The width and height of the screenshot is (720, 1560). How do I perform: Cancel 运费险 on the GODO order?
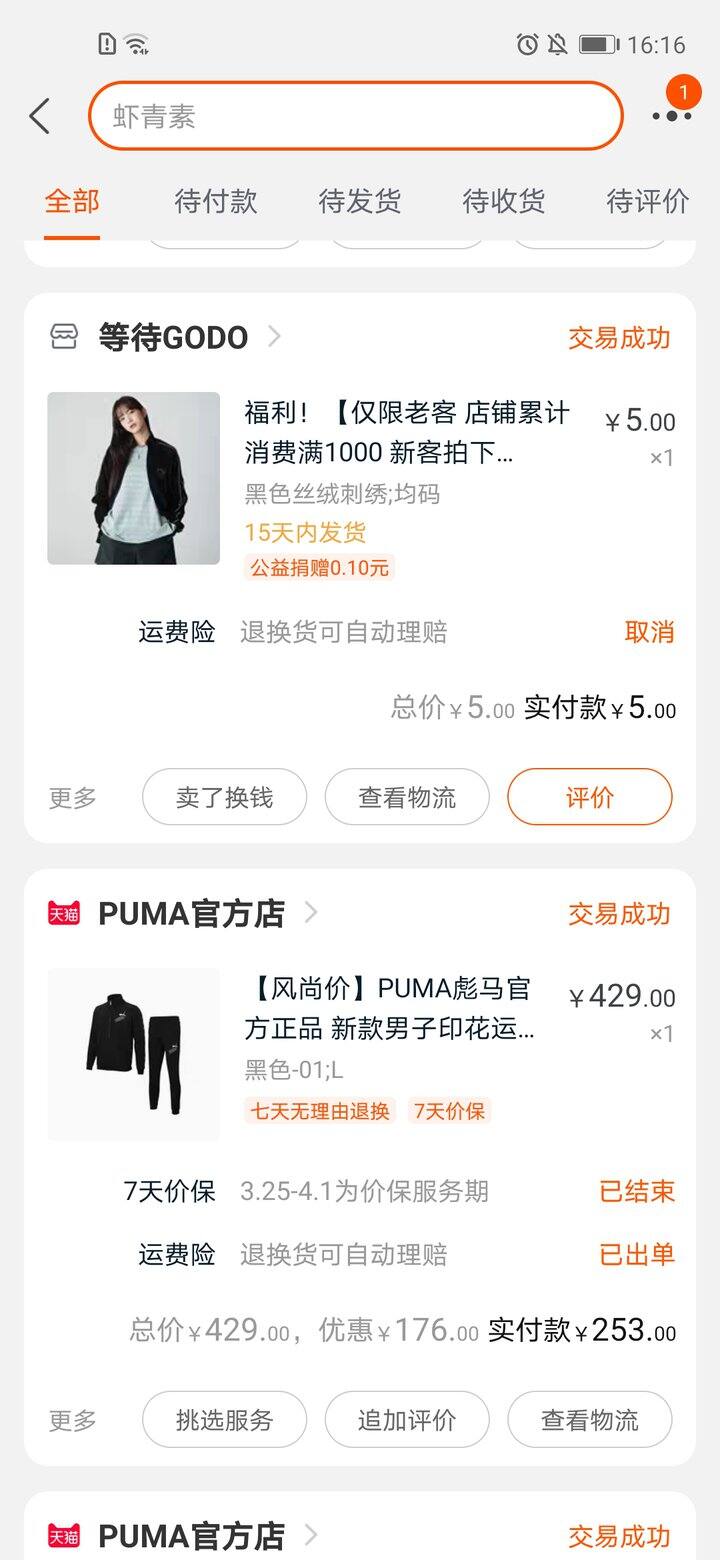[x=649, y=632]
